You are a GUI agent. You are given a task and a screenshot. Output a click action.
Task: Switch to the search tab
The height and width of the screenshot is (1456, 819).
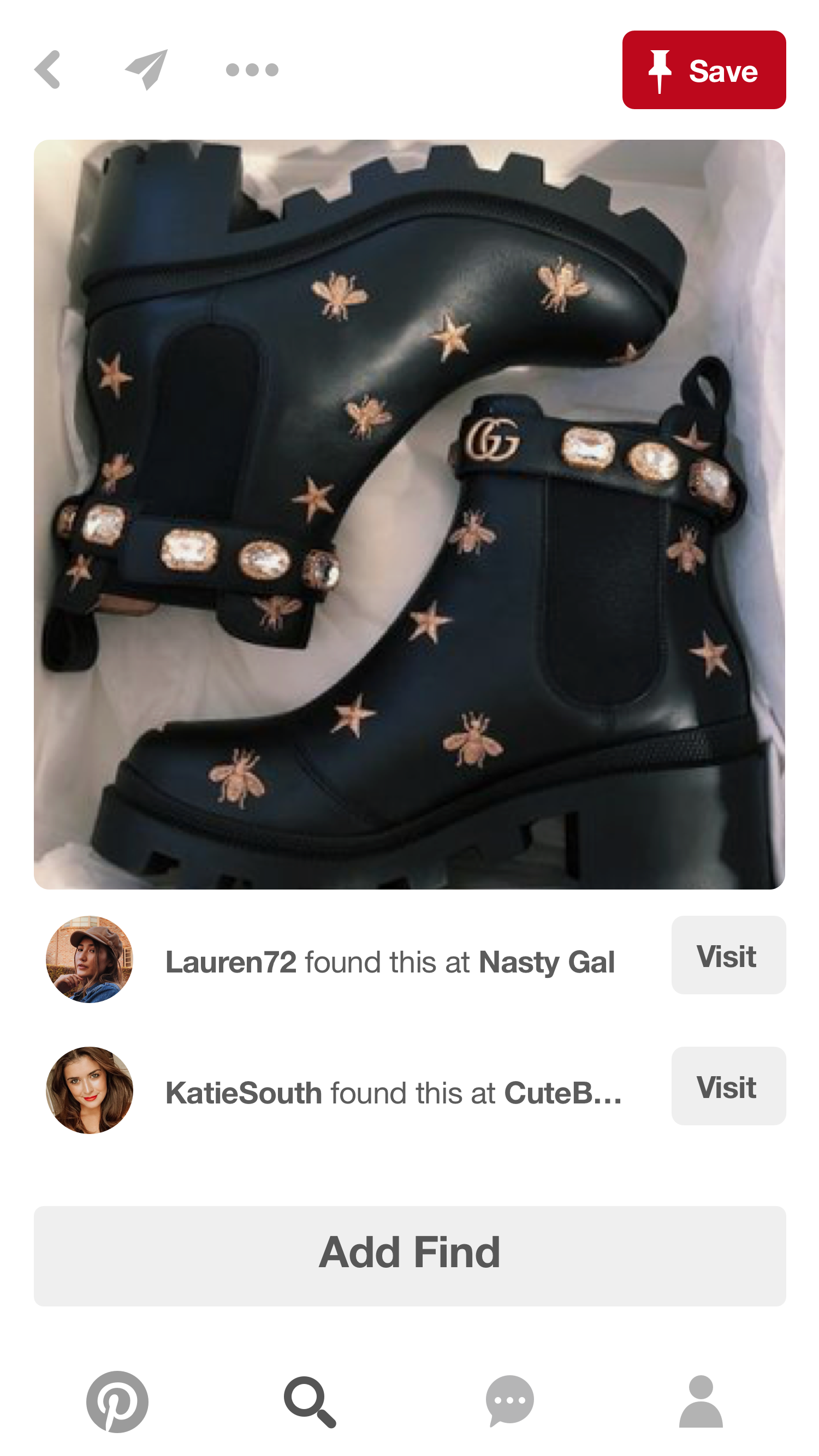[310, 1401]
